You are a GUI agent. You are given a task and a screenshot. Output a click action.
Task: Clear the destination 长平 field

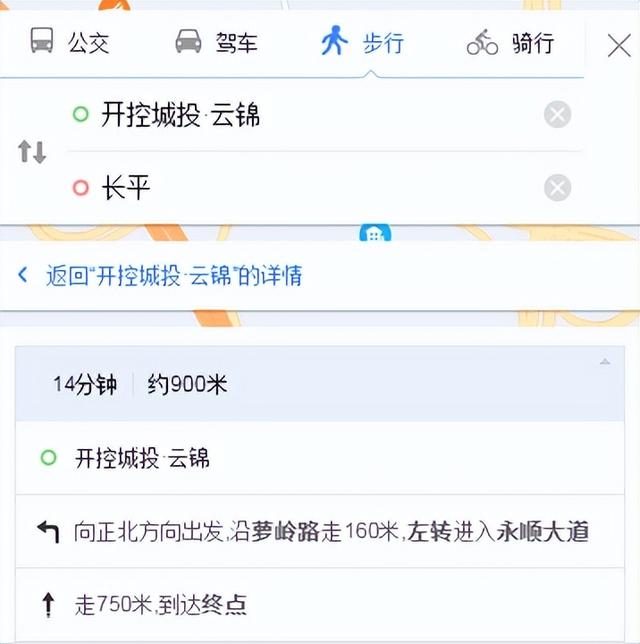coord(557,187)
